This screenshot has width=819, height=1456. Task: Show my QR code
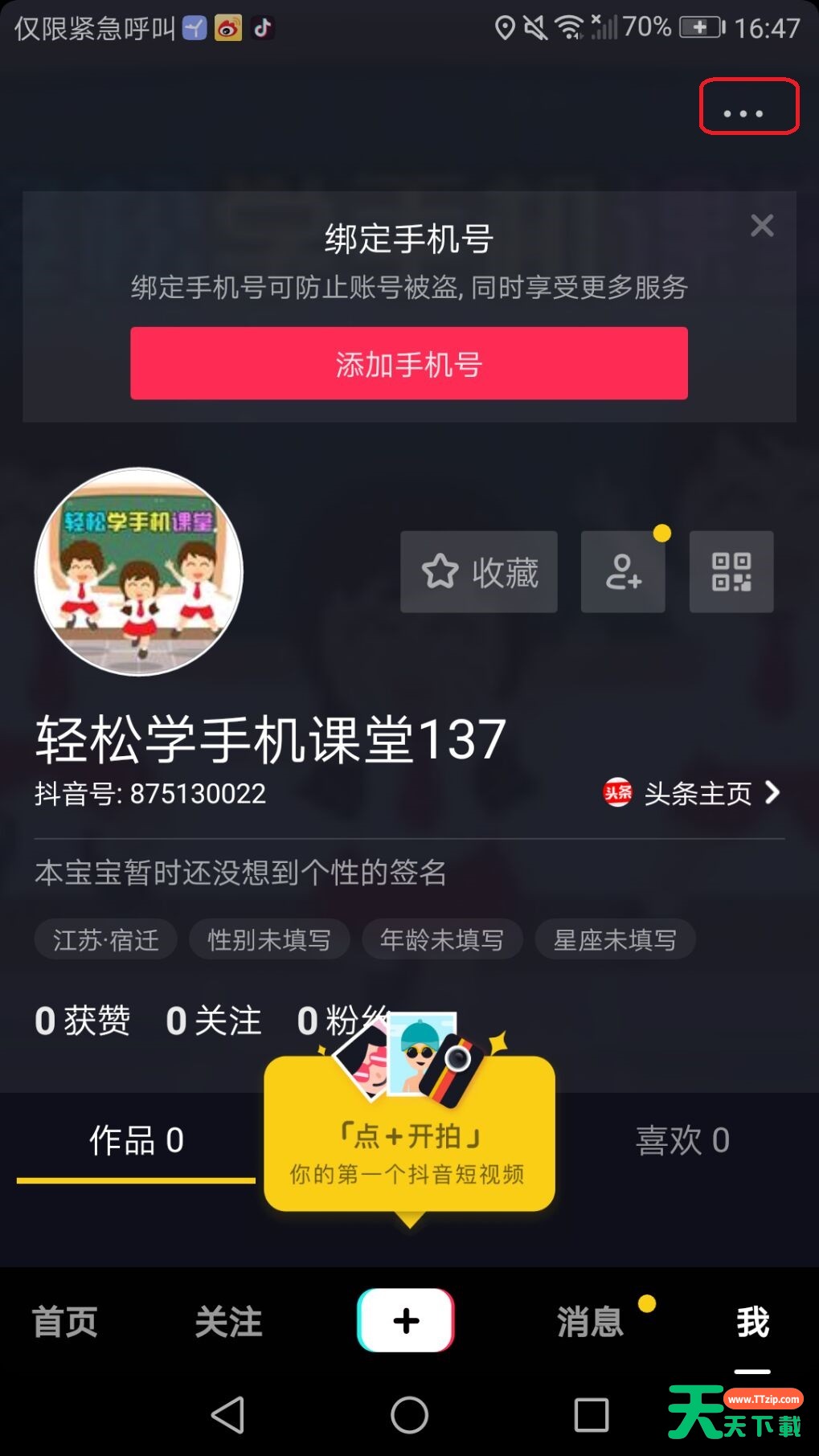[731, 572]
